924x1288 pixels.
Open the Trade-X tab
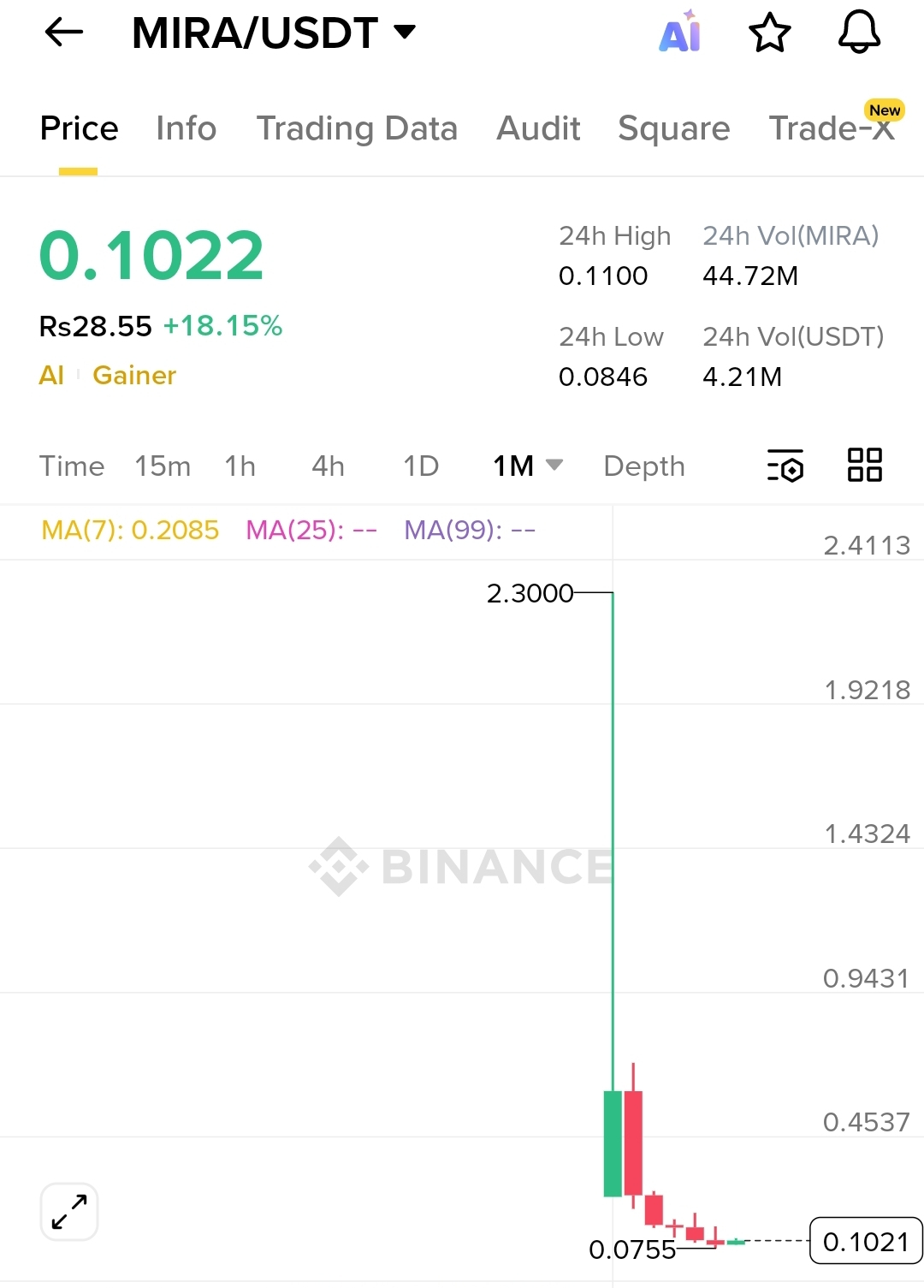point(832,128)
